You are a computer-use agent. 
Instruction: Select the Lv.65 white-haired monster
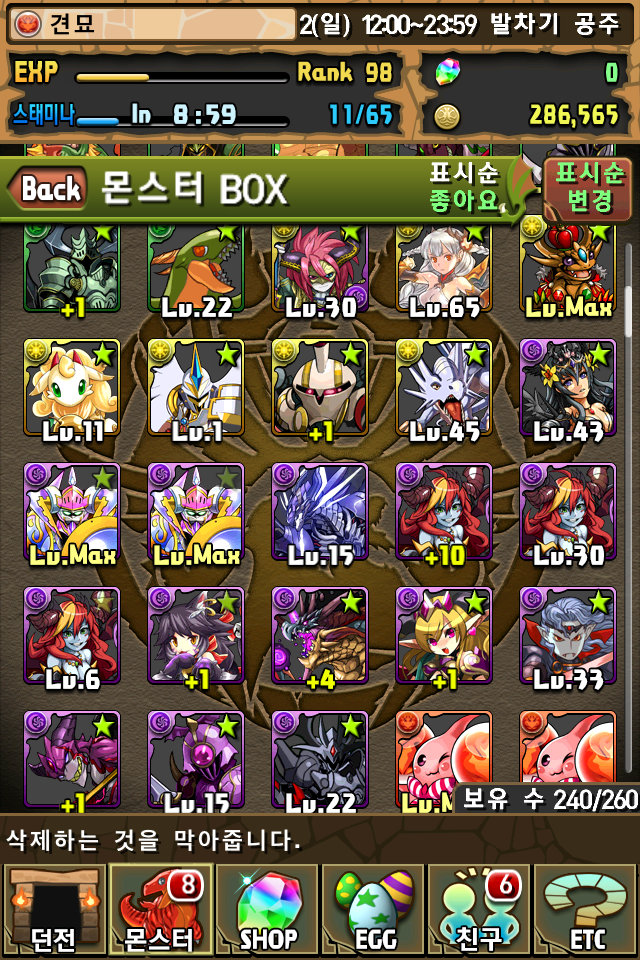click(x=443, y=270)
